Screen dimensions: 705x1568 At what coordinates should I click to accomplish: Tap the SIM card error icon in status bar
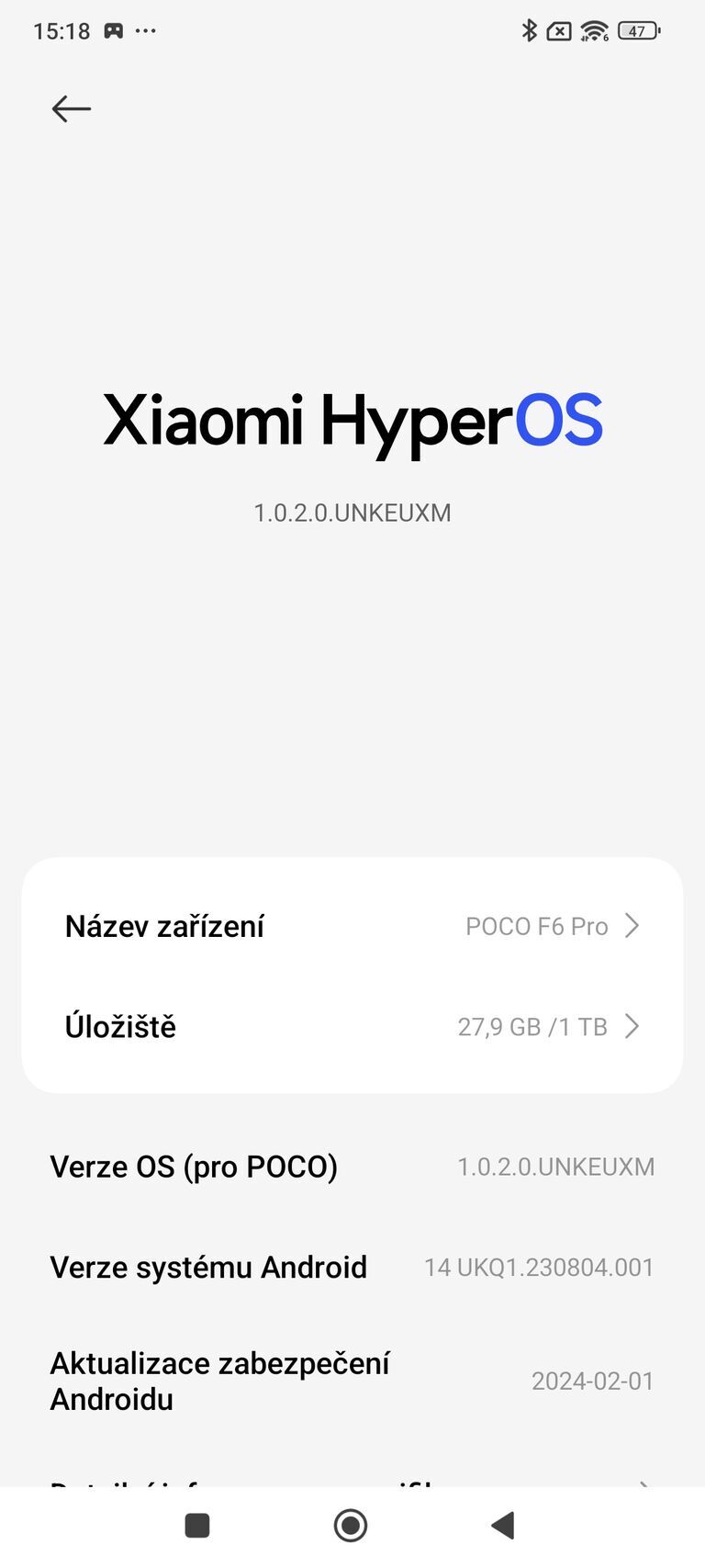[x=559, y=29]
